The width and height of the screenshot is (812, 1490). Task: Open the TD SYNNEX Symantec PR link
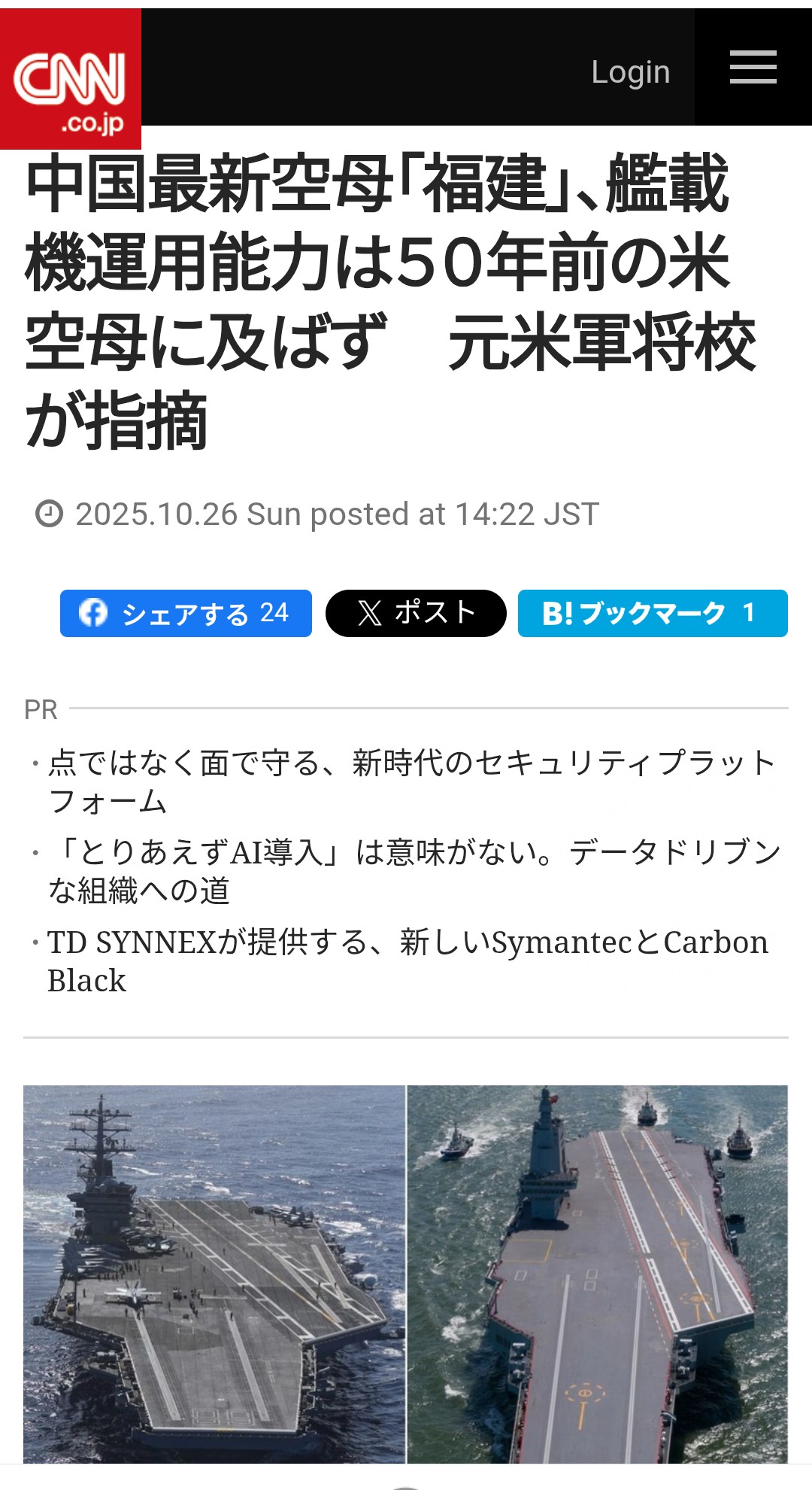click(408, 960)
